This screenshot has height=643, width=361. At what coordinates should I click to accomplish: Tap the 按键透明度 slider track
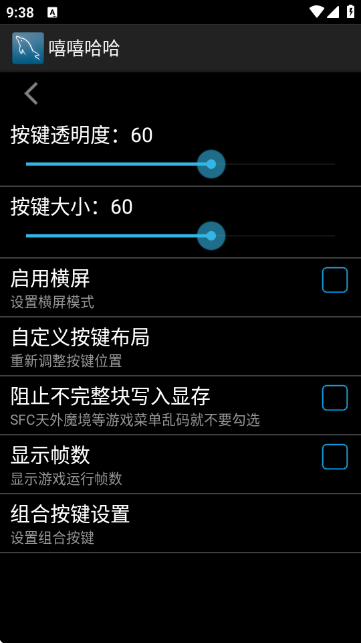pyautogui.click(x=180, y=164)
